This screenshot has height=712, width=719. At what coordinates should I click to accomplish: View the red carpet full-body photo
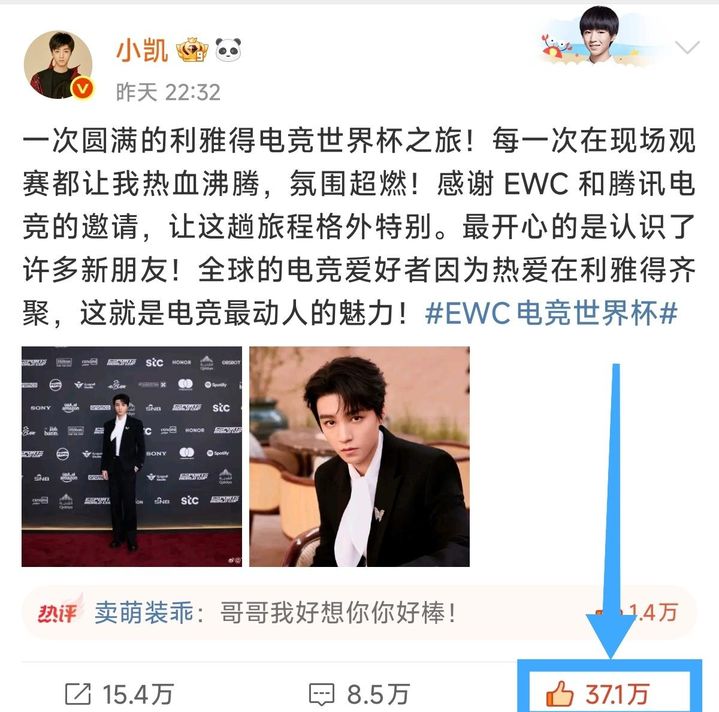pyautogui.click(x=131, y=456)
